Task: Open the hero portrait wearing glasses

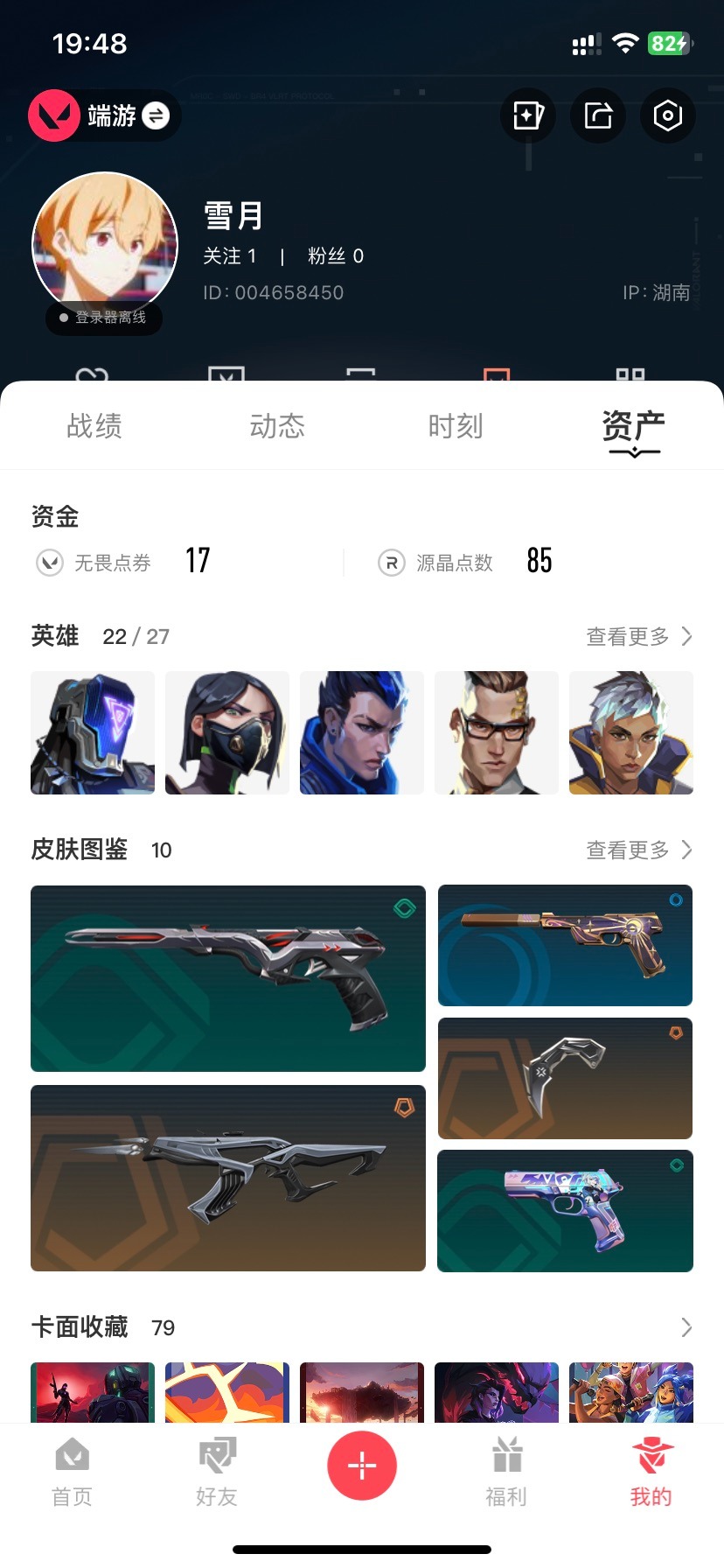Action: click(x=497, y=732)
